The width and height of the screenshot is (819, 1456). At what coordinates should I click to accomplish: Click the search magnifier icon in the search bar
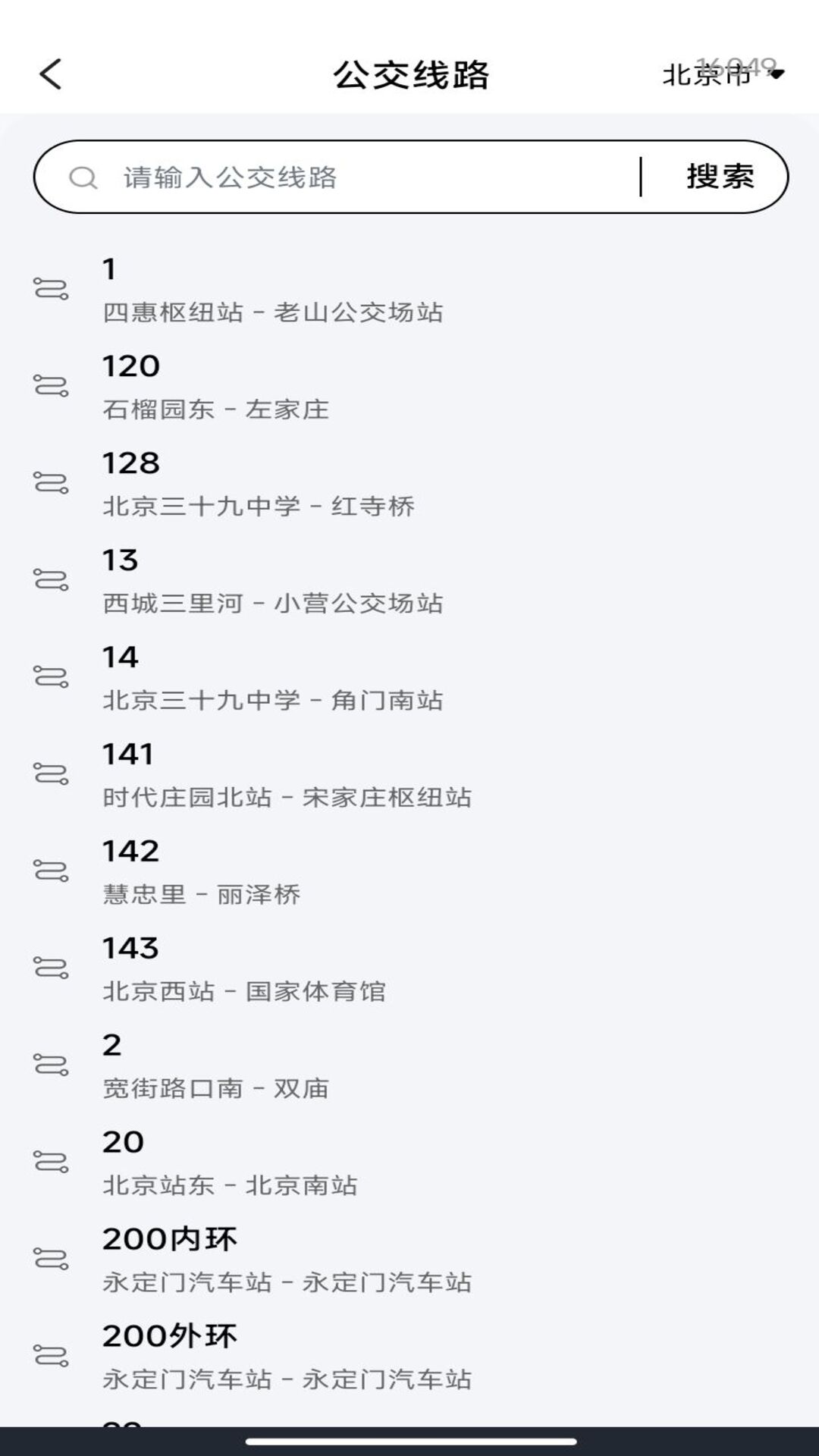(83, 178)
